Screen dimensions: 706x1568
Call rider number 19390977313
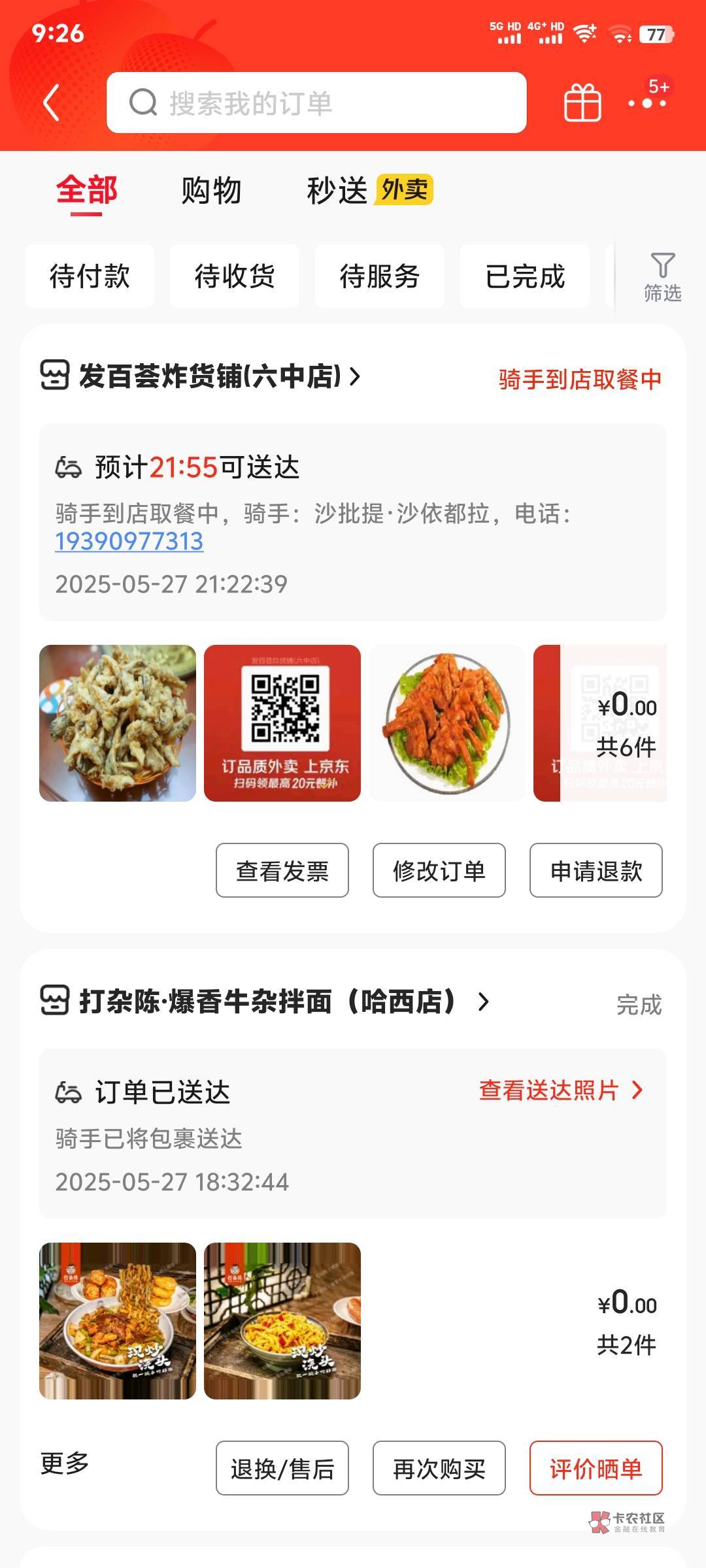[x=129, y=542]
